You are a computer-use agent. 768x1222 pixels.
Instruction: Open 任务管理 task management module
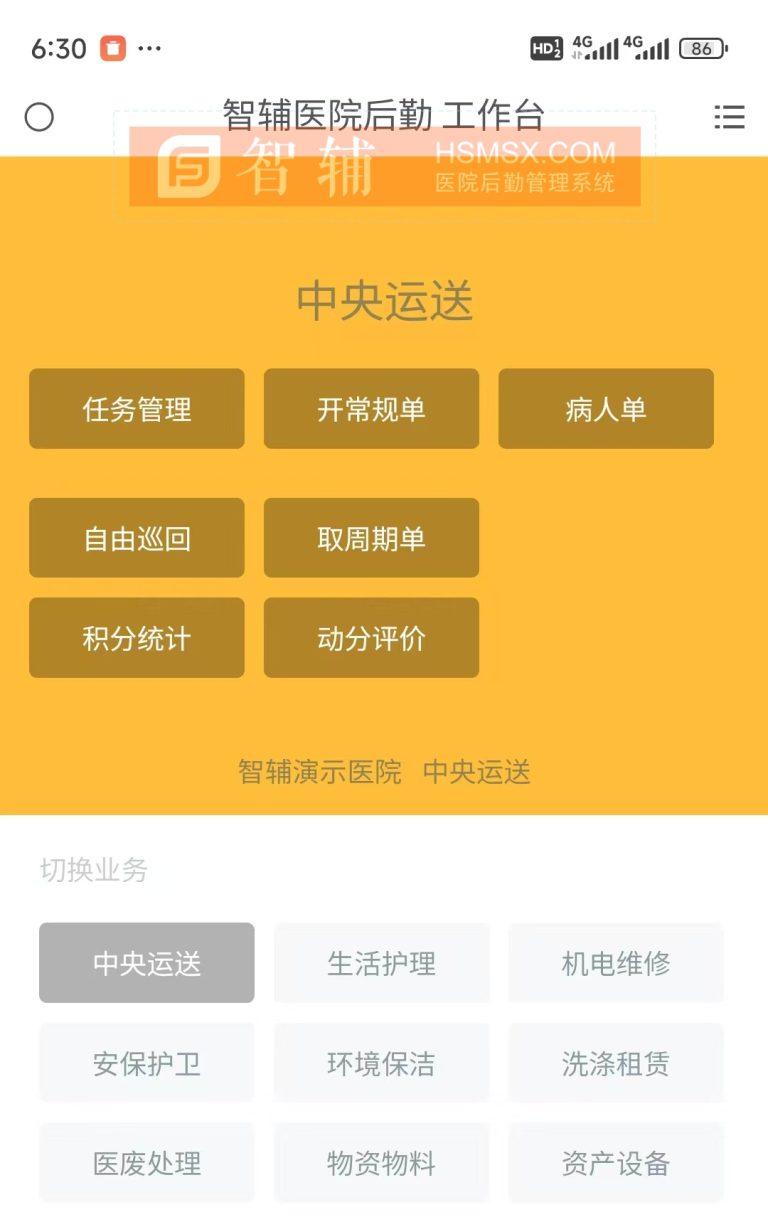pyautogui.click(x=137, y=409)
